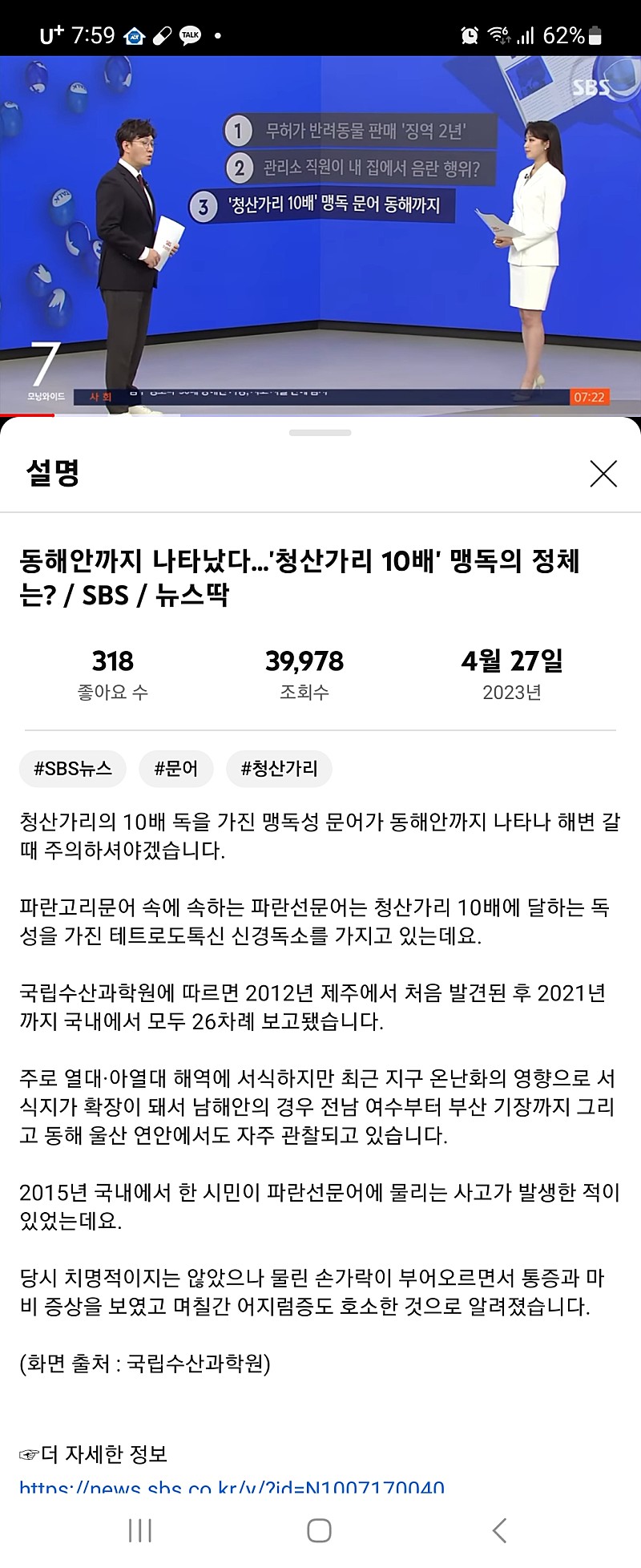Open the #SBS뉴스 hashtag chip

coord(72,769)
